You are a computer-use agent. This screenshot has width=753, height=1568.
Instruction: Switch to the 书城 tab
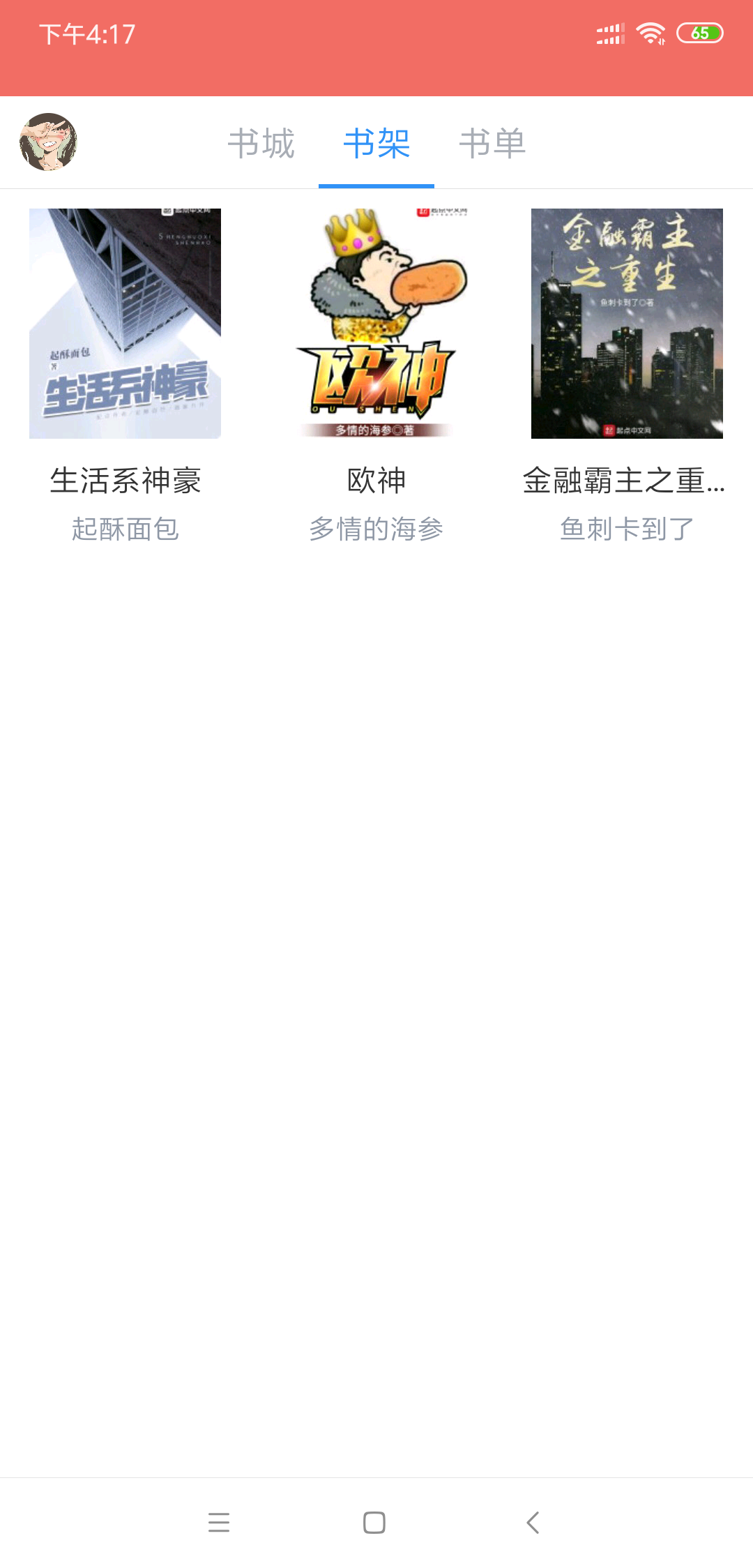point(264,143)
